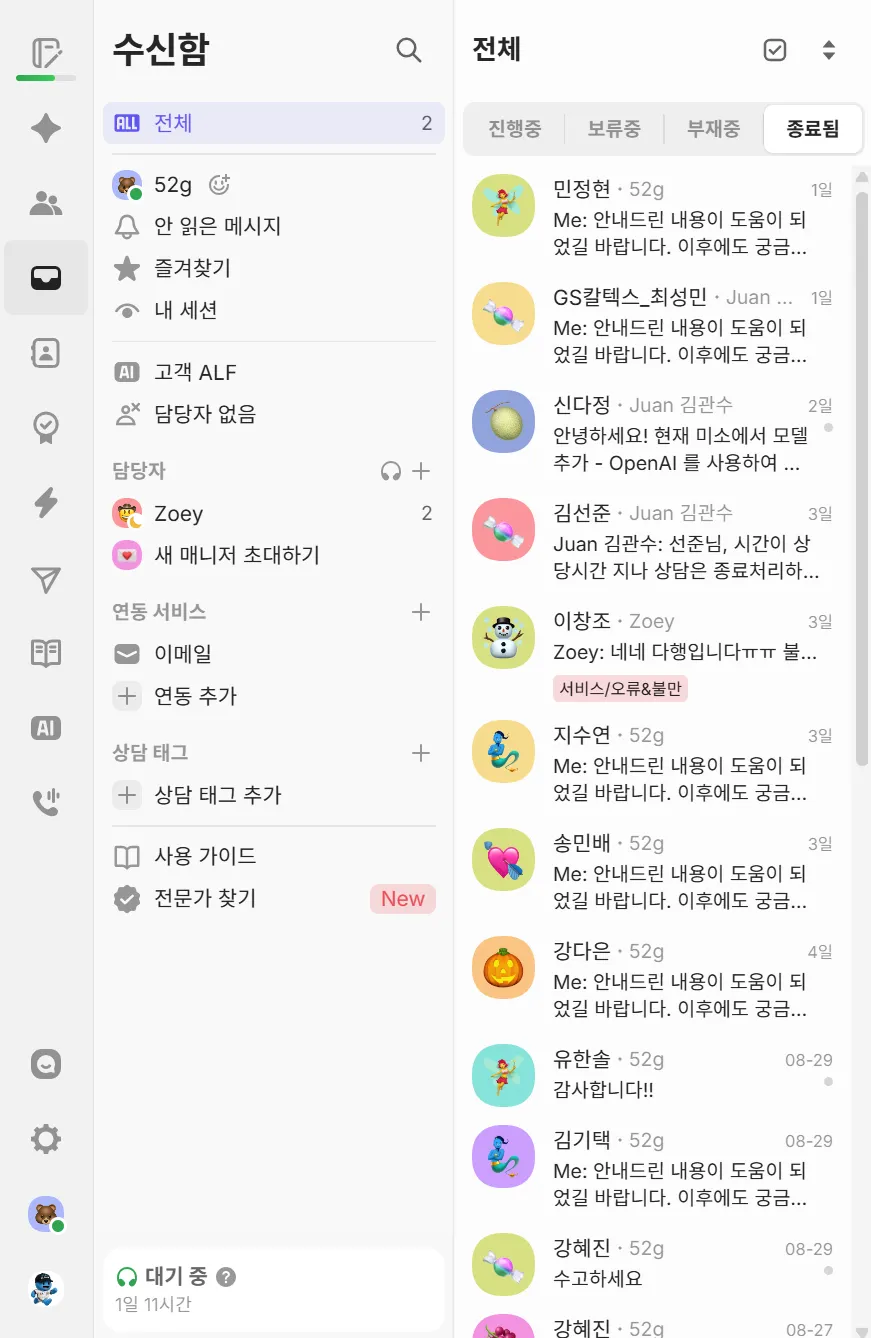Switch to the 진행중 tab

pos(514,129)
